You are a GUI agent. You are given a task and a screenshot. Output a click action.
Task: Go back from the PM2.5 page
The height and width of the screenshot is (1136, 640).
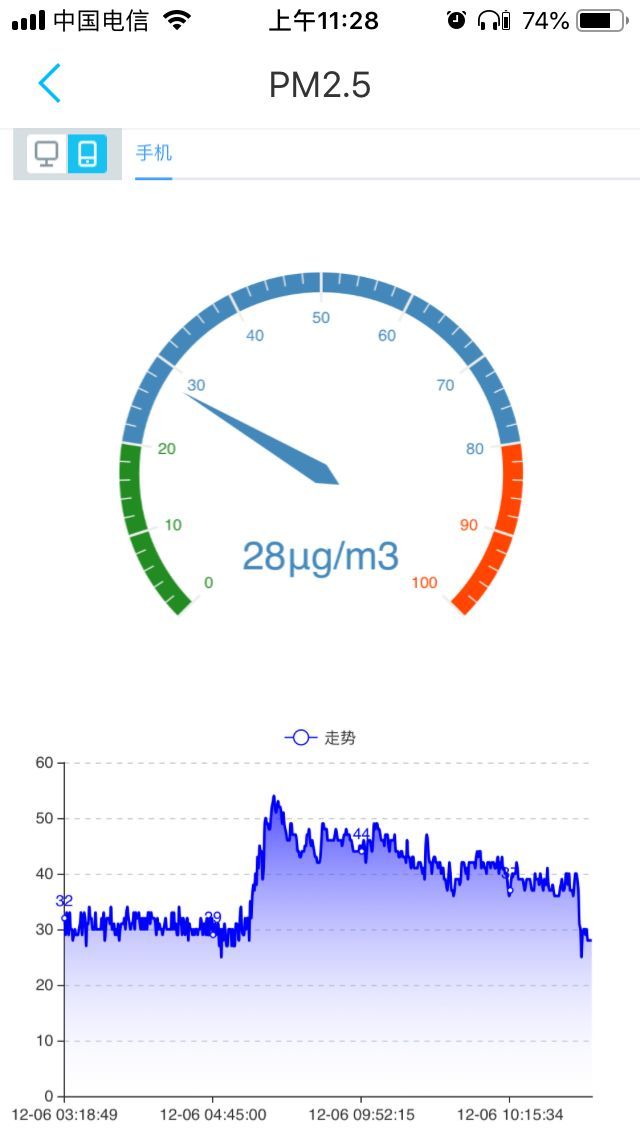pos(49,83)
